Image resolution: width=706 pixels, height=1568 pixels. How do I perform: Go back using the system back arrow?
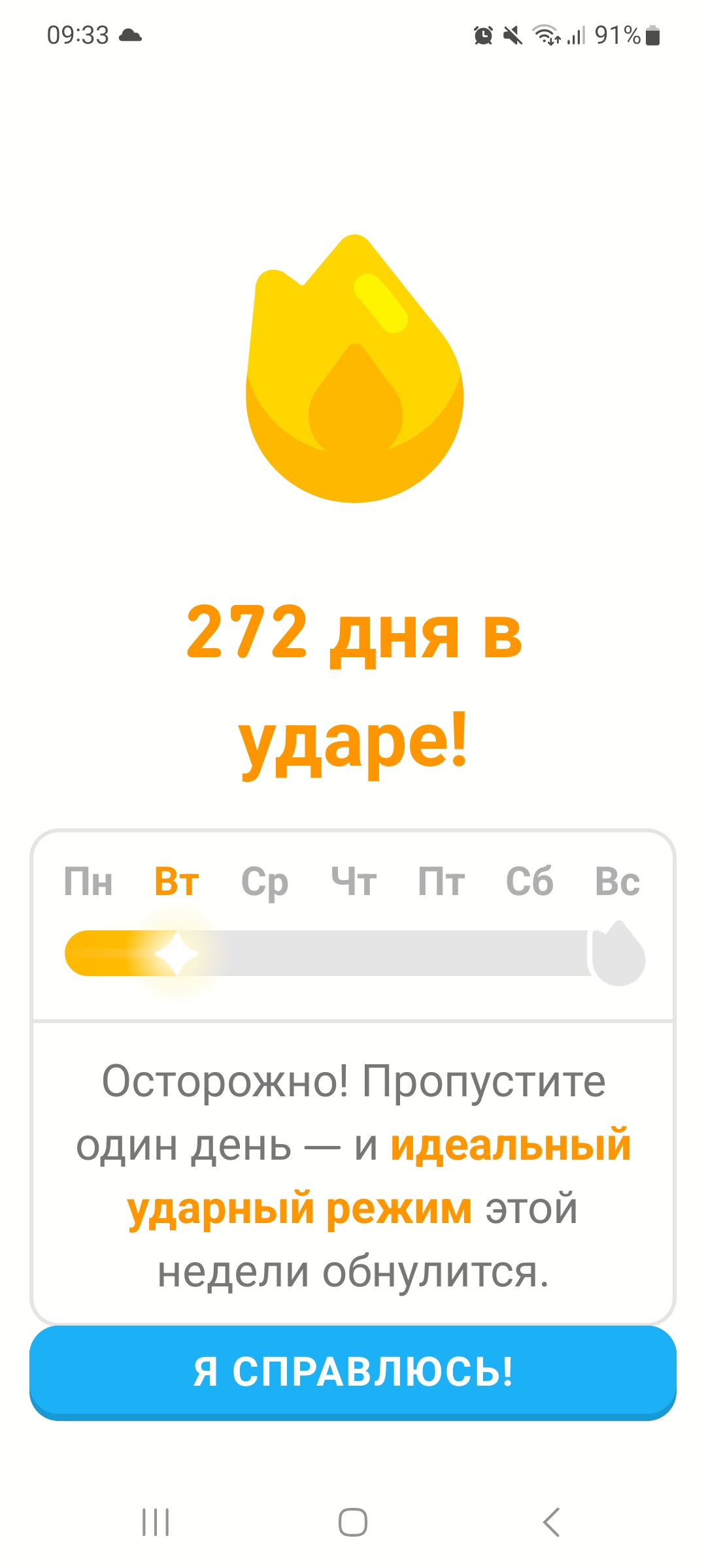tap(551, 1522)
